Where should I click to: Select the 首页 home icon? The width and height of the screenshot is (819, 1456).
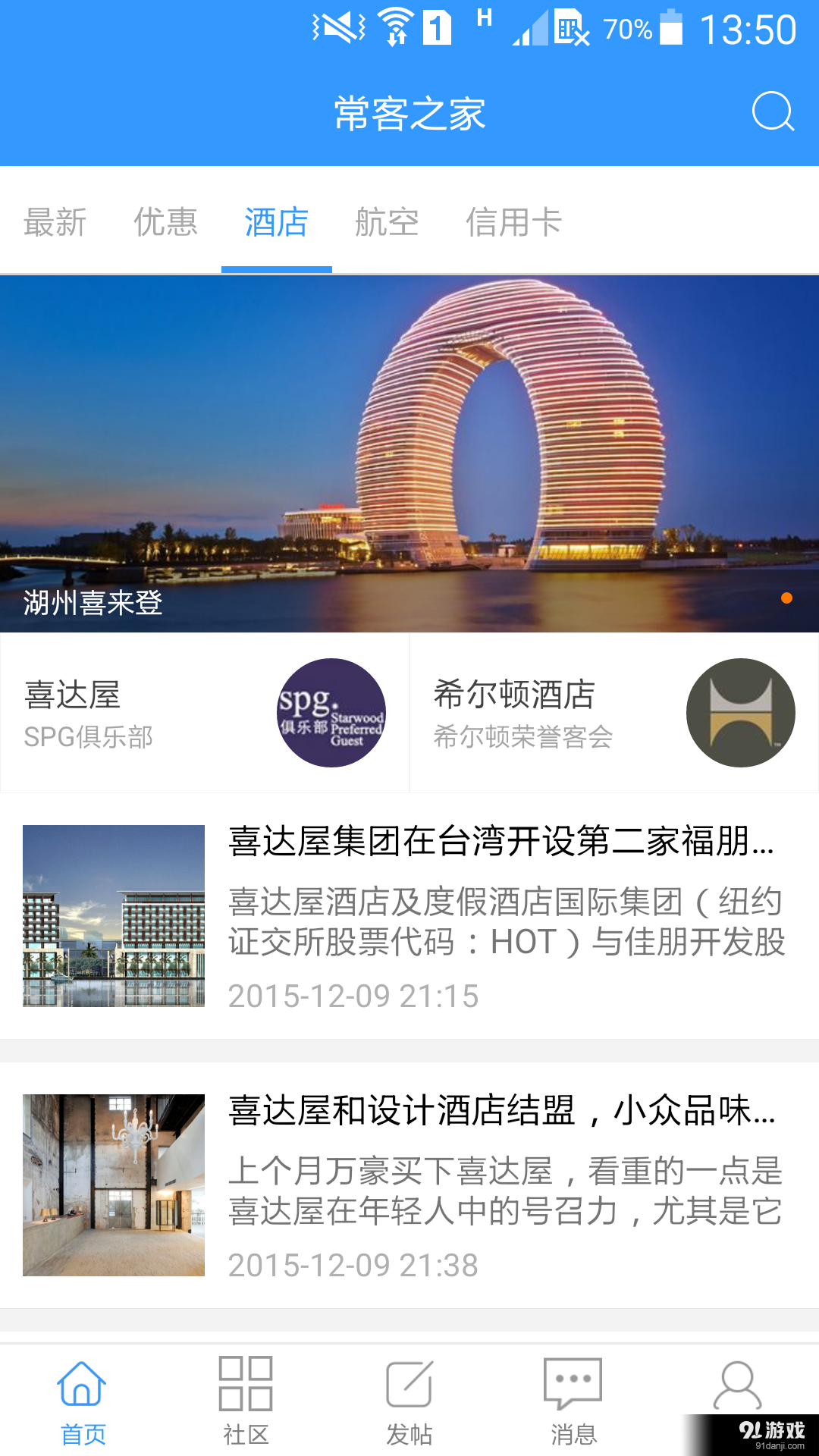click(82, 1399)
